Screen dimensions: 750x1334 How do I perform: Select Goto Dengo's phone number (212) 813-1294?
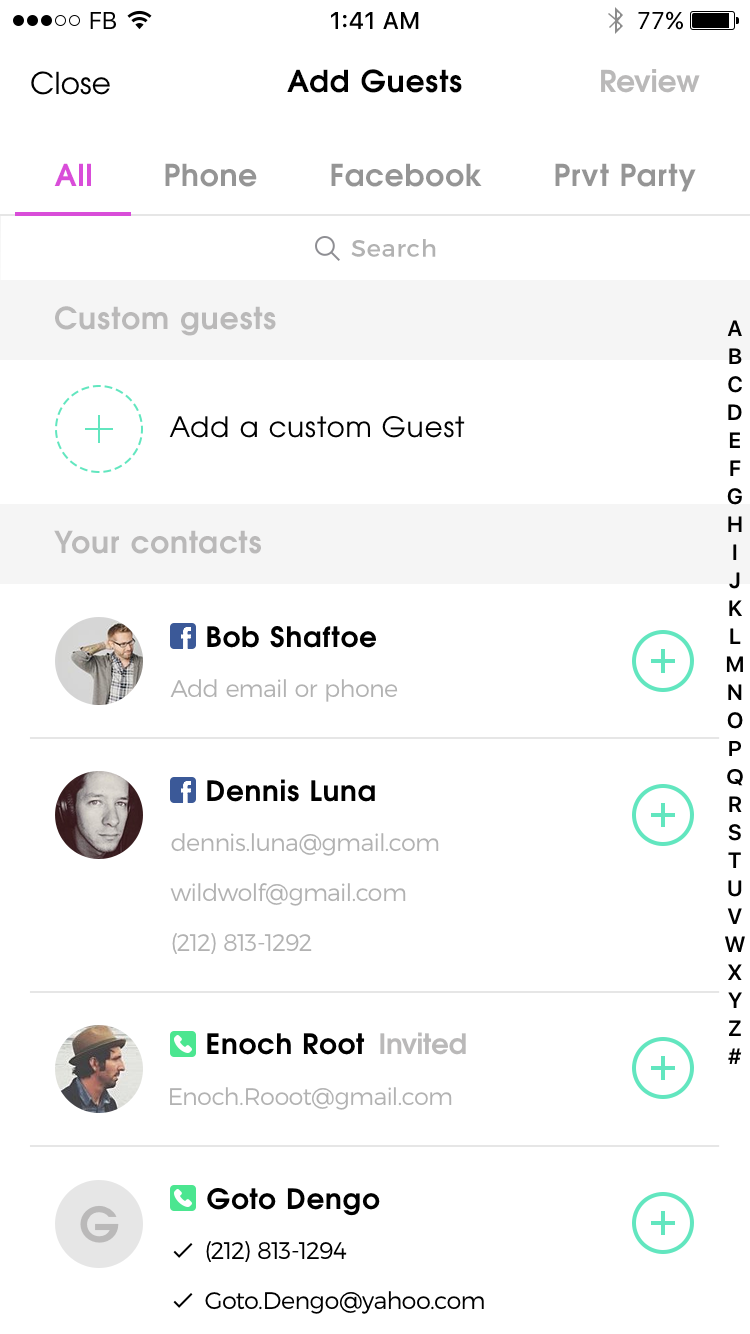(x=275, y=1251)
